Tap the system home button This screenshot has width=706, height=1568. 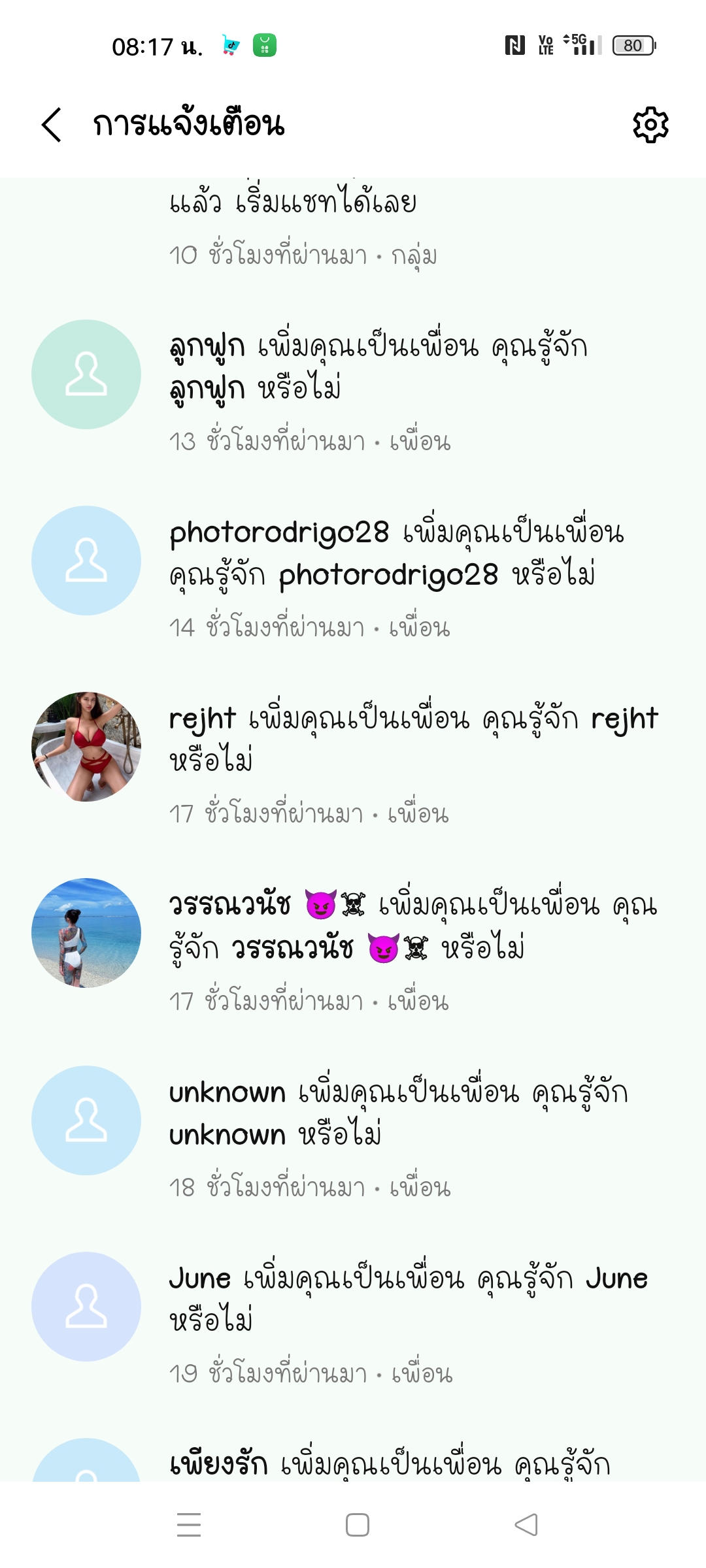click(x=357, y=1525)
